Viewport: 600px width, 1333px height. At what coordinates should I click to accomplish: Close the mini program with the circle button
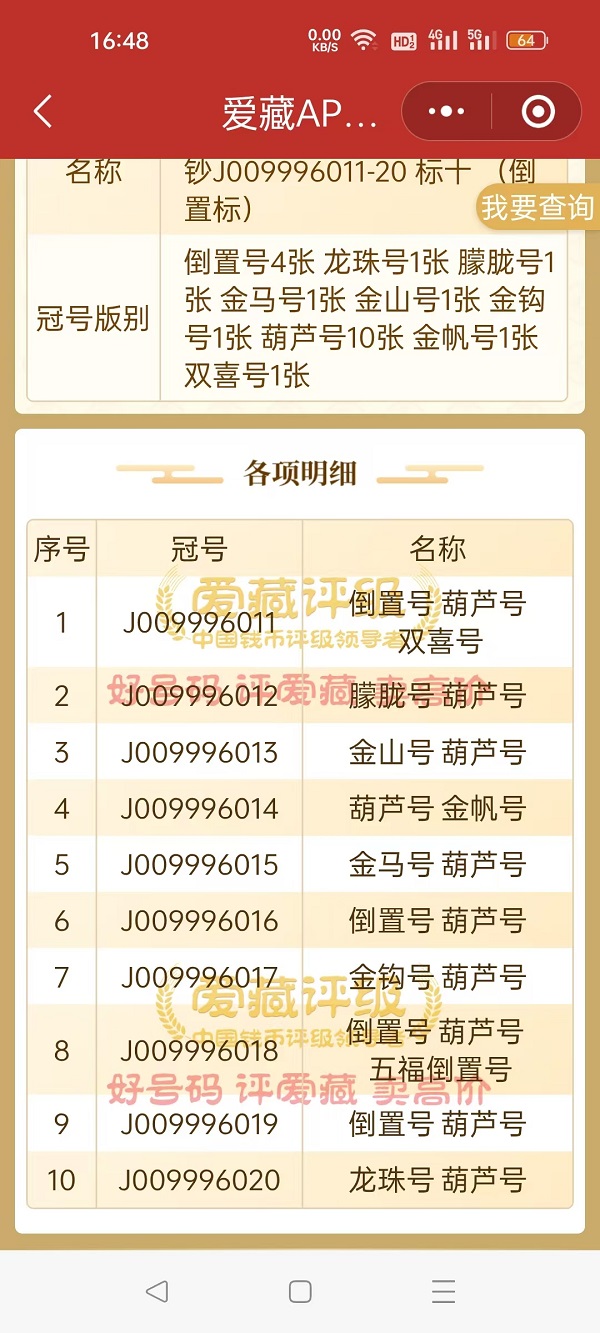tap(538, 111)
